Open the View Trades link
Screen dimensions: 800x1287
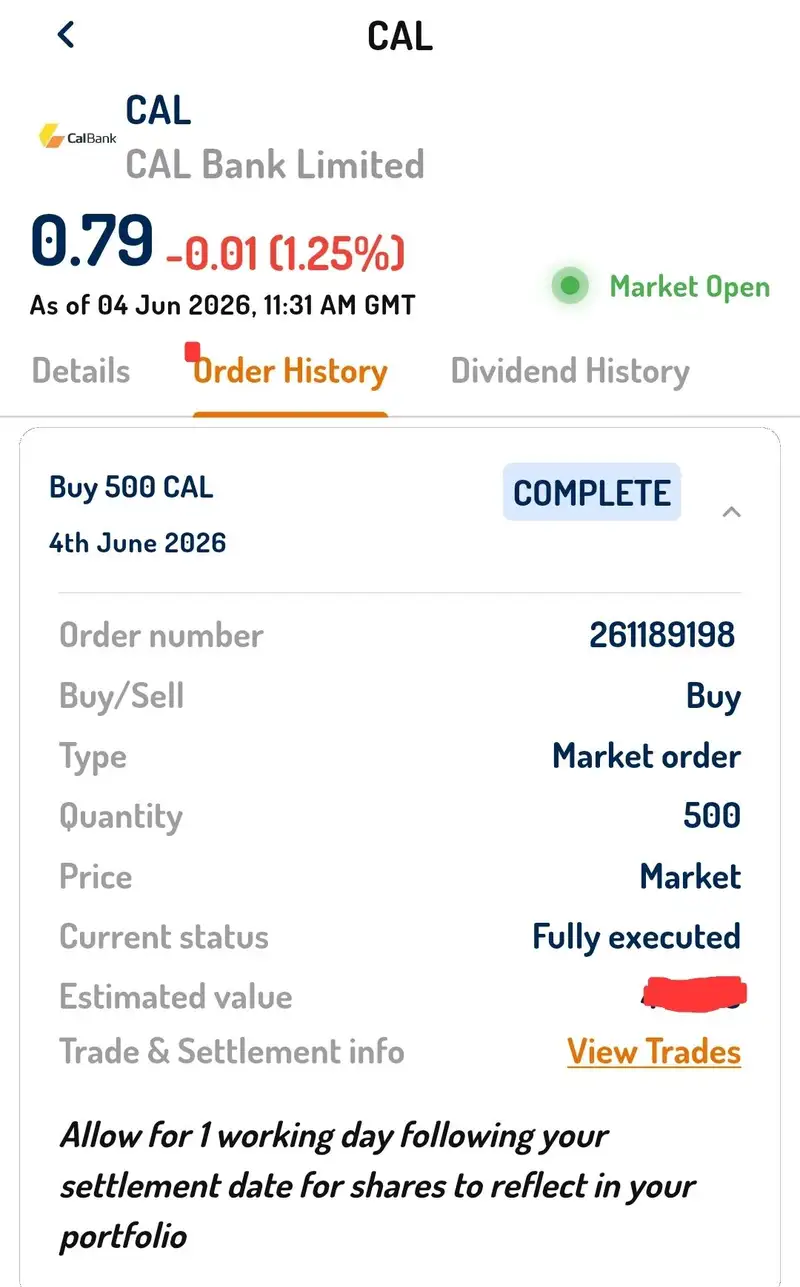coord(654,1052)
